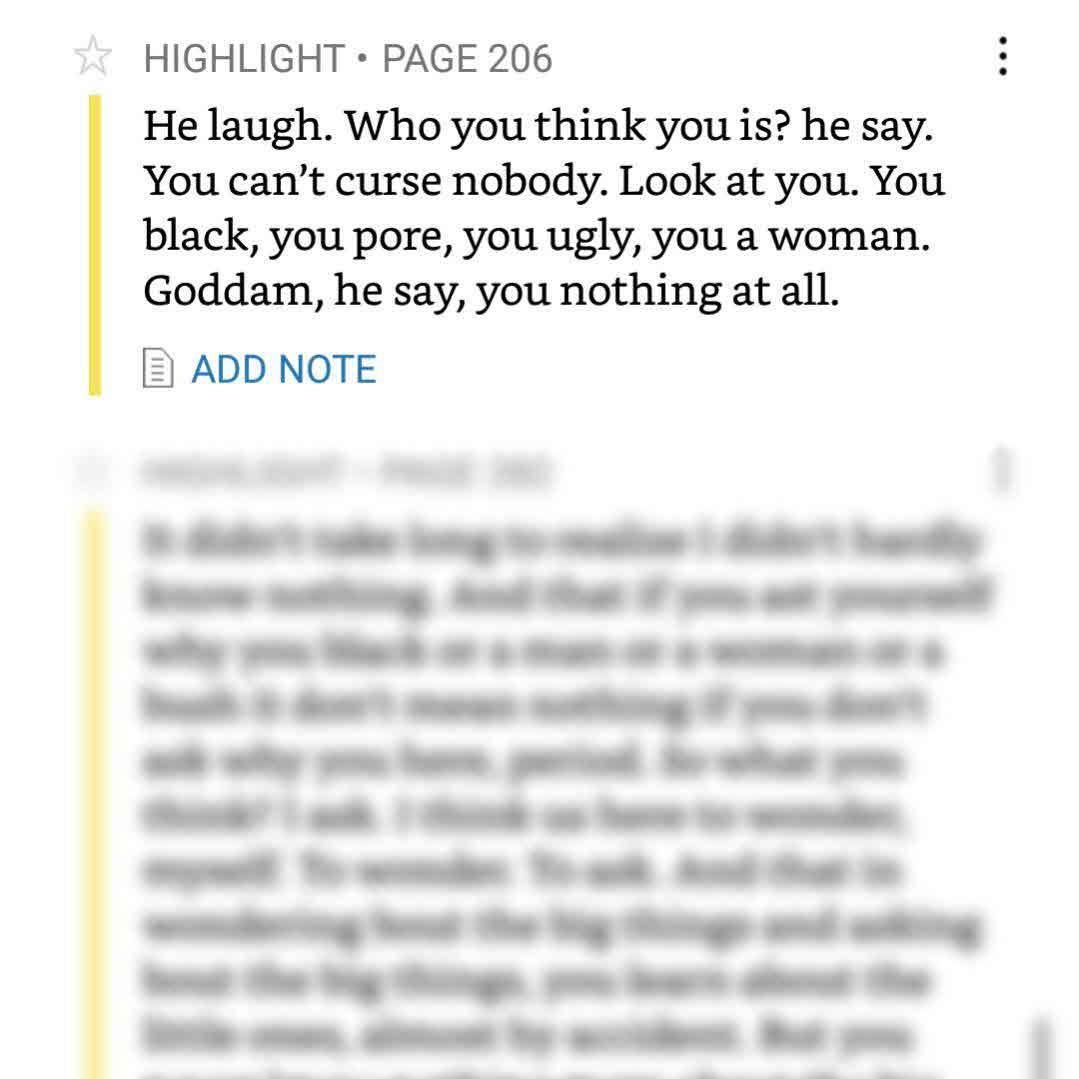Open the highlight starting "He laugh"
Screen dimensions: 1079x1079
540,209
